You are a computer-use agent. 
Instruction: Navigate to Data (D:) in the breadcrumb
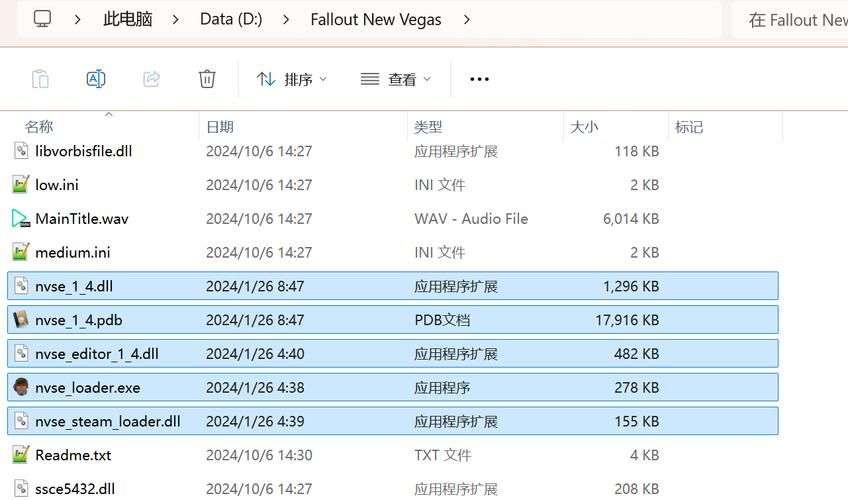pos(231,19)
